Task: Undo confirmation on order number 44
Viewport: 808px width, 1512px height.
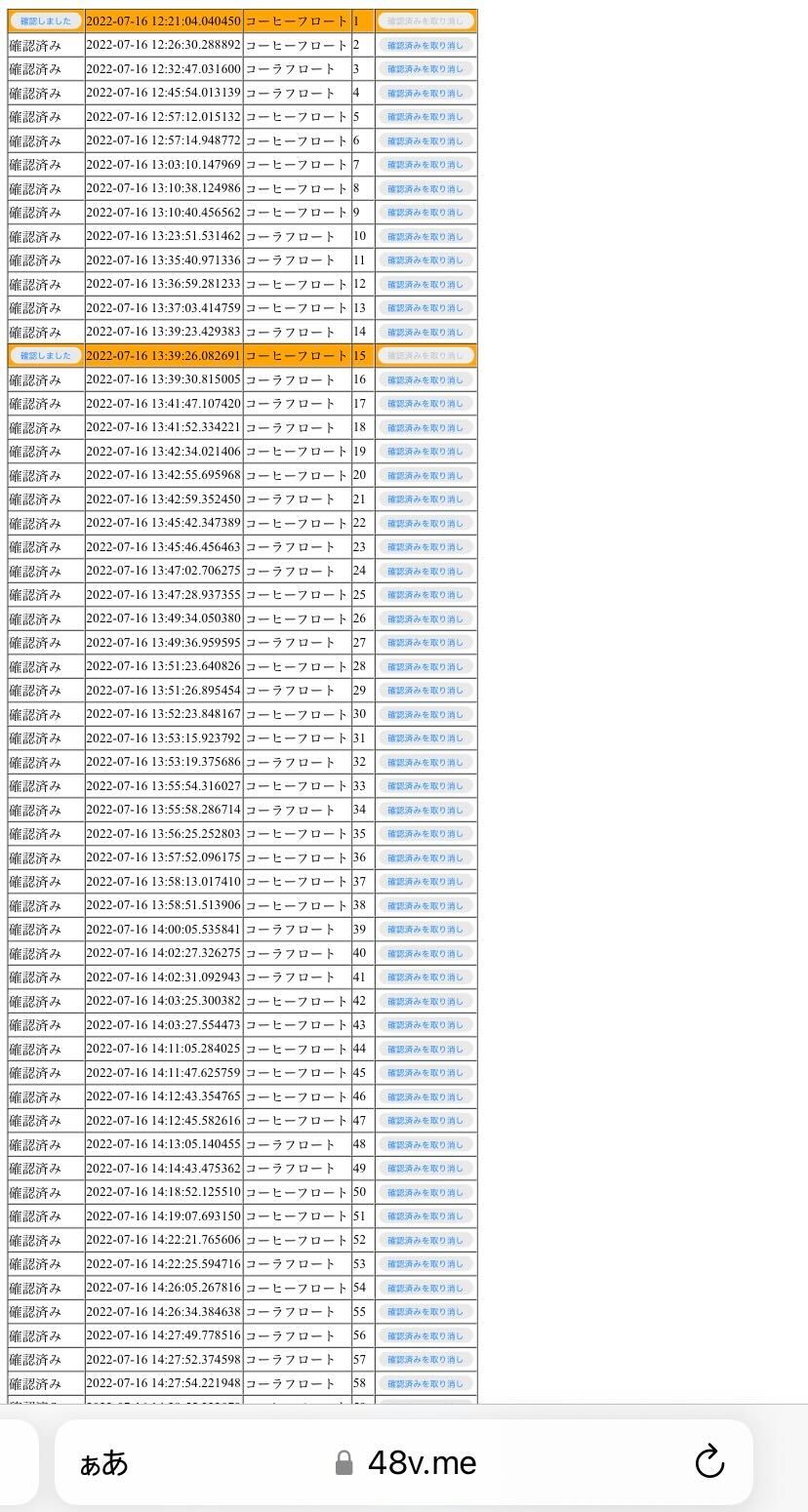Action: click(425, 1049)
